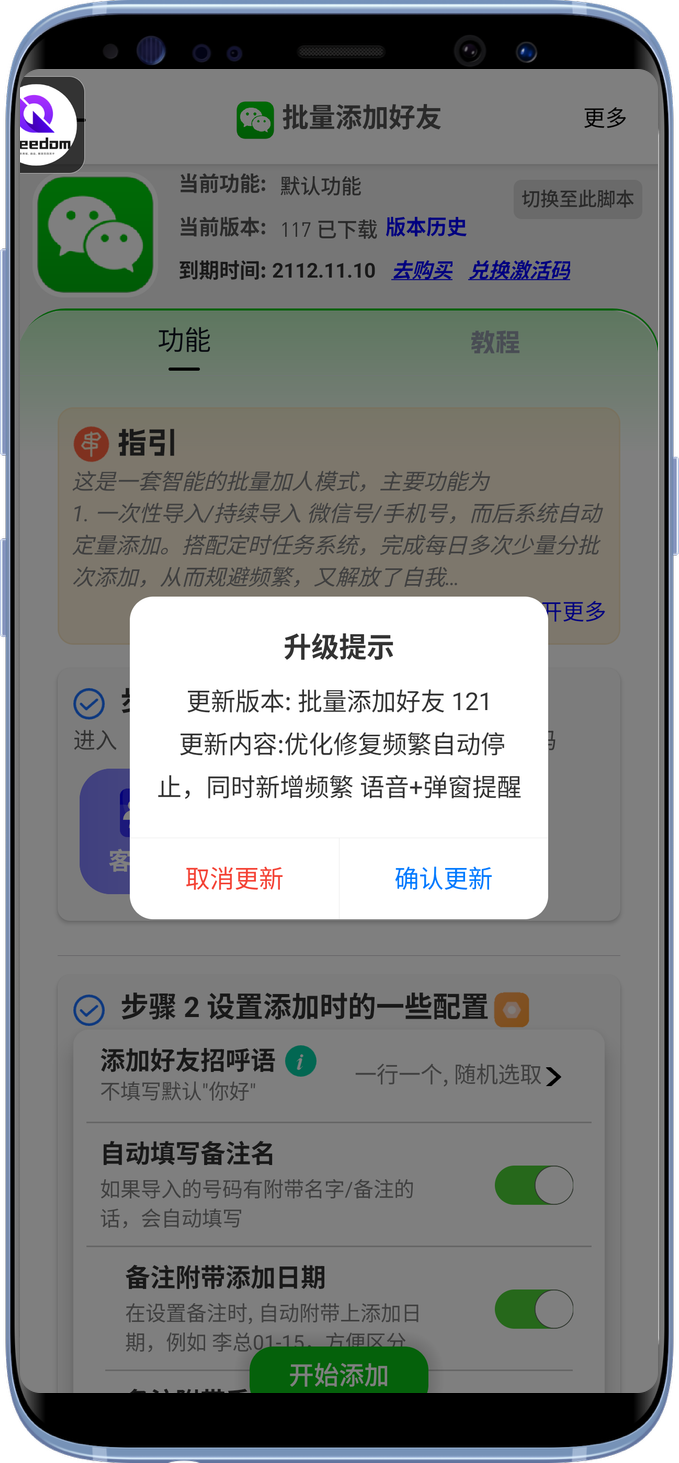Open 添加好友招呼语 setting row
The width and height of the screenshot is (679, 1463).
[x=338, y=1075]
